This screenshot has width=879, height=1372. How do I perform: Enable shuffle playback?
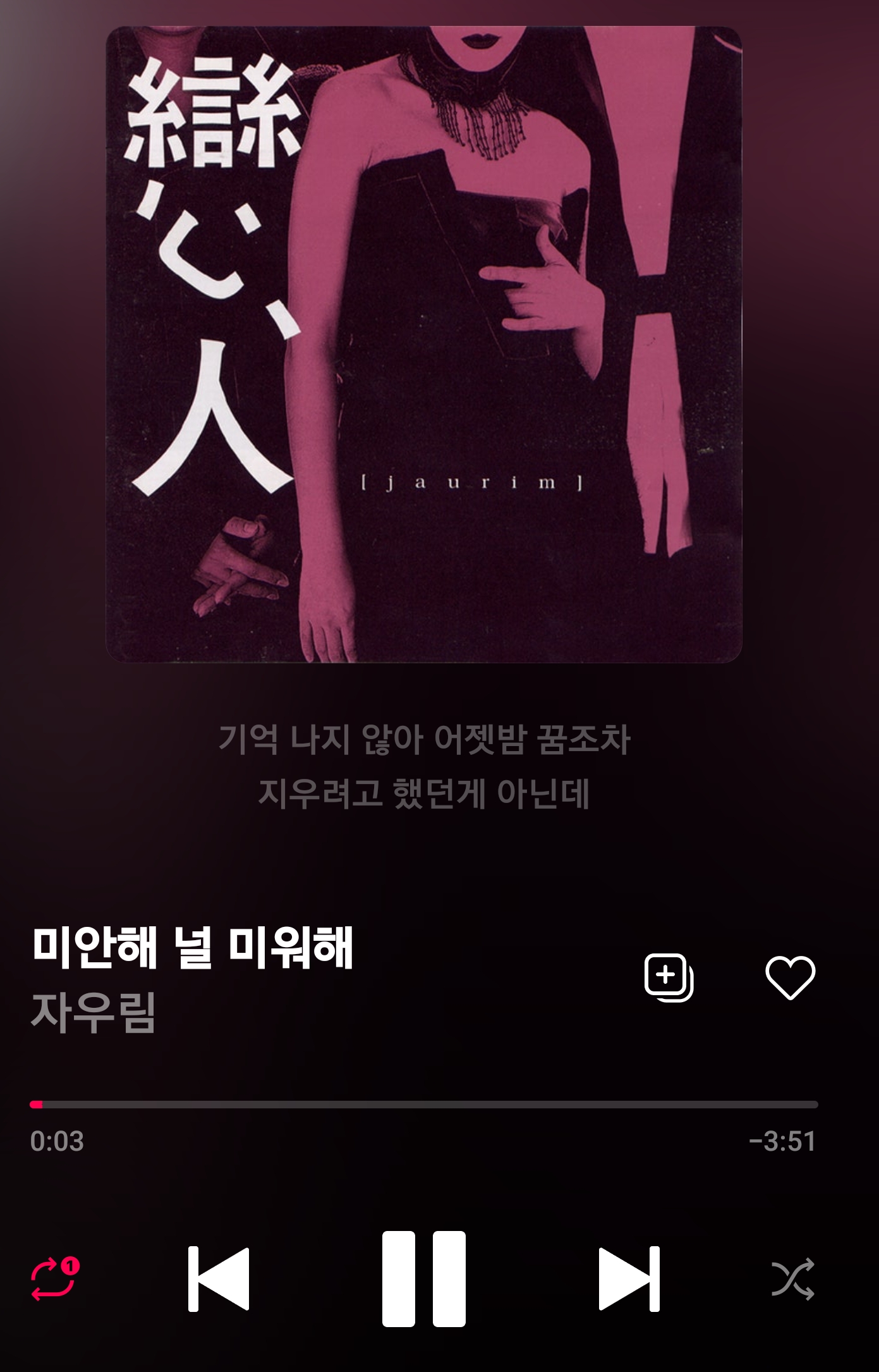(x=792, y=1279)
